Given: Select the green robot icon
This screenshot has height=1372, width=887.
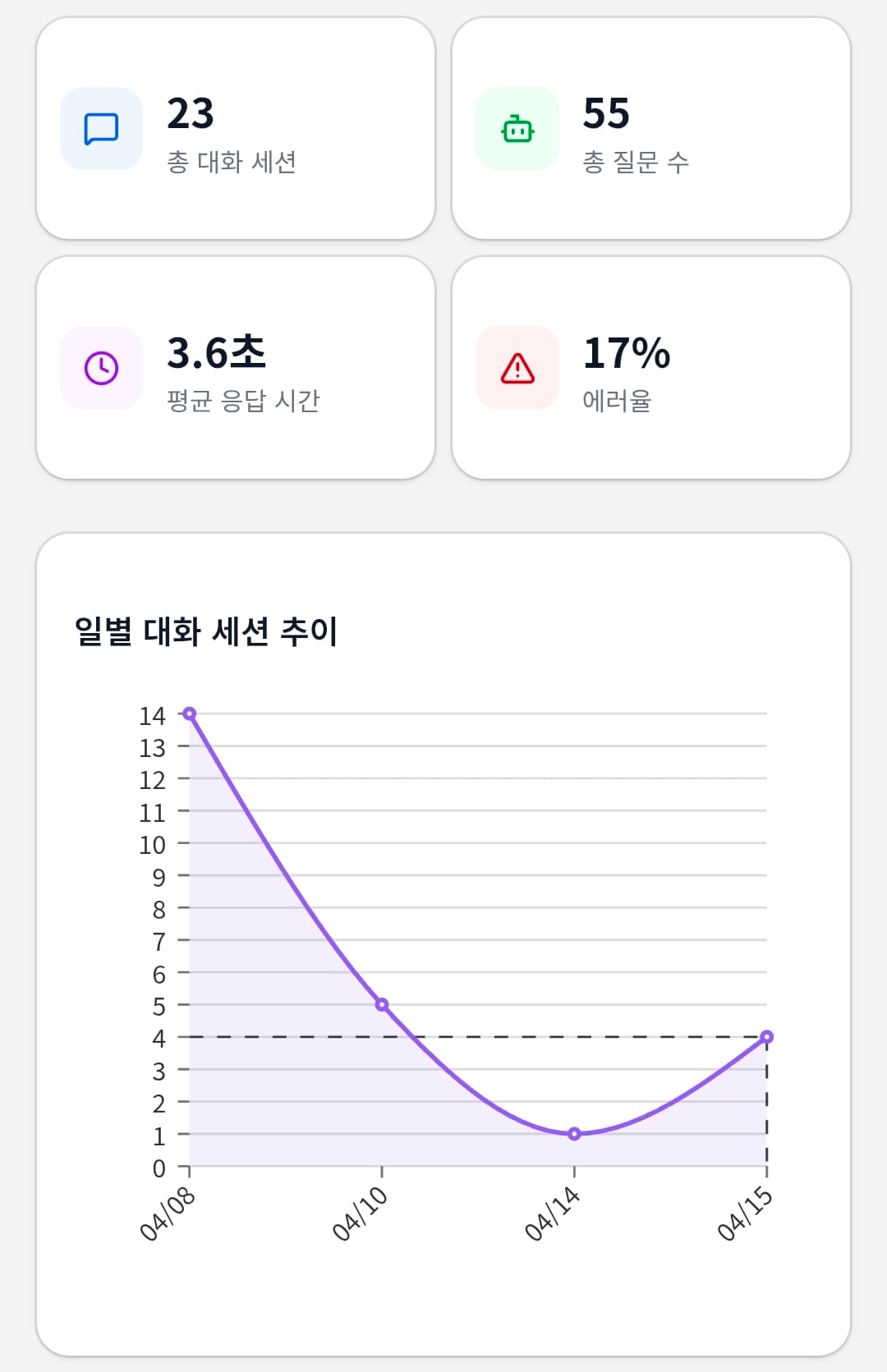Looking at the screenshot, I should pyautogui.click(x=517, y=128).
